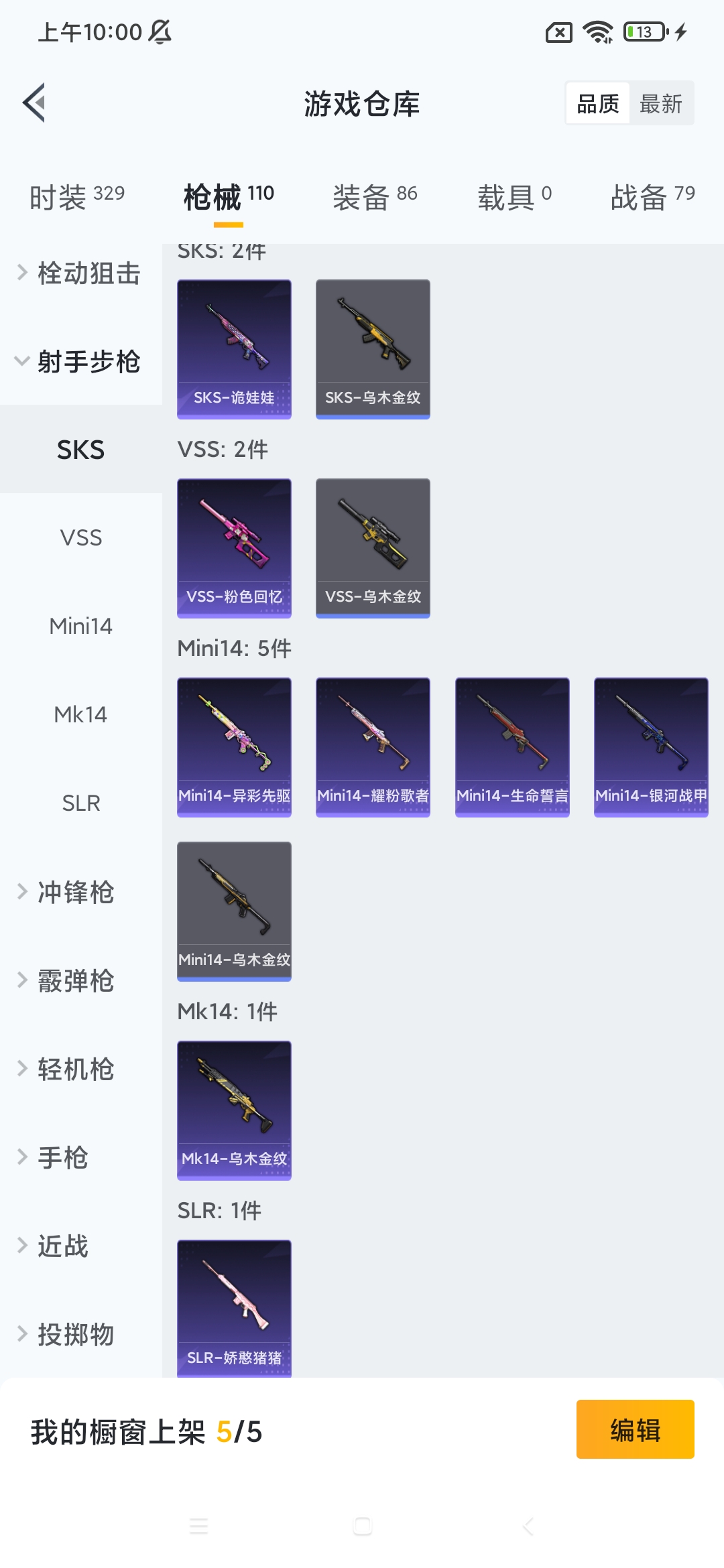Expand the 冲锋枪 category

(75, 893)
